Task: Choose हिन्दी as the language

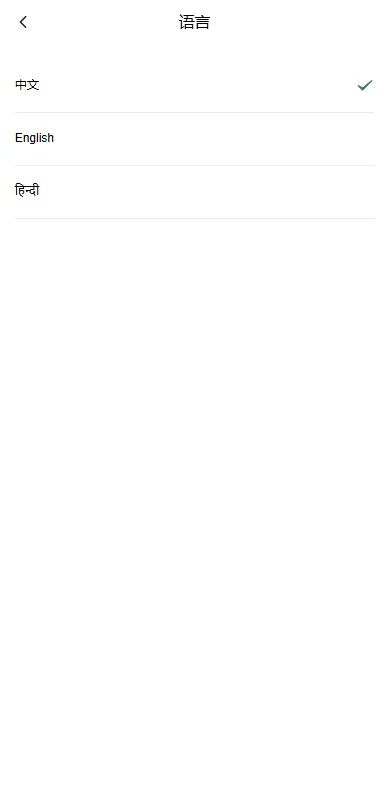Action: point(194,191)
